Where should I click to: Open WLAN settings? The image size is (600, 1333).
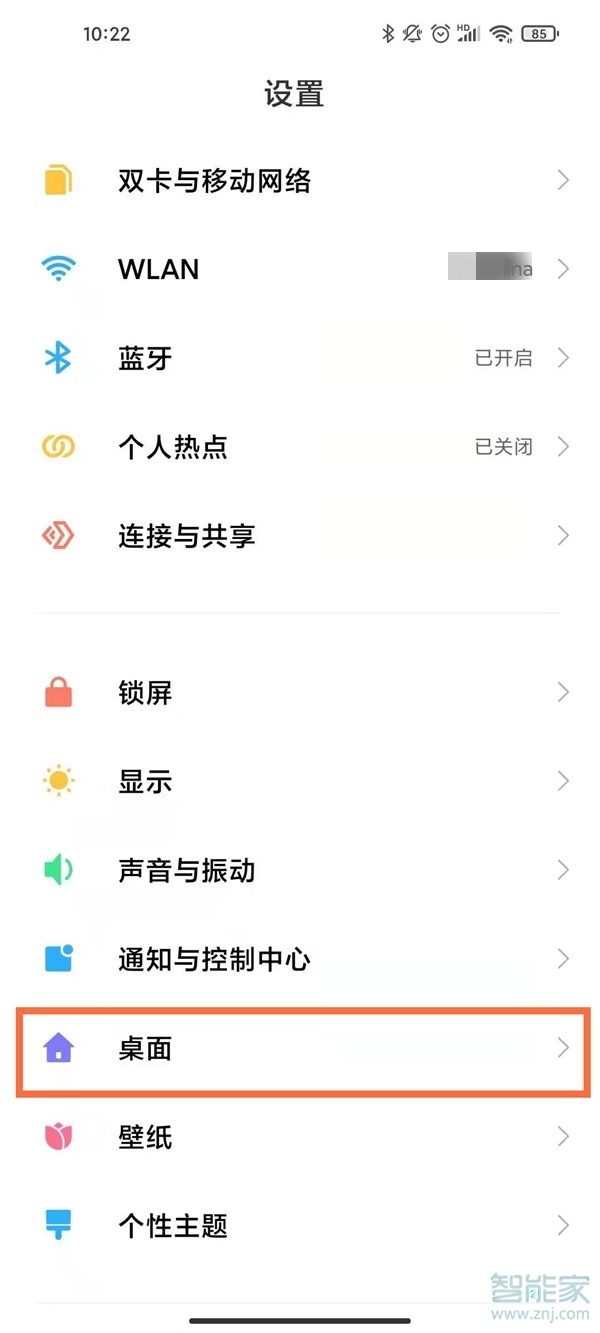(160, 269)
